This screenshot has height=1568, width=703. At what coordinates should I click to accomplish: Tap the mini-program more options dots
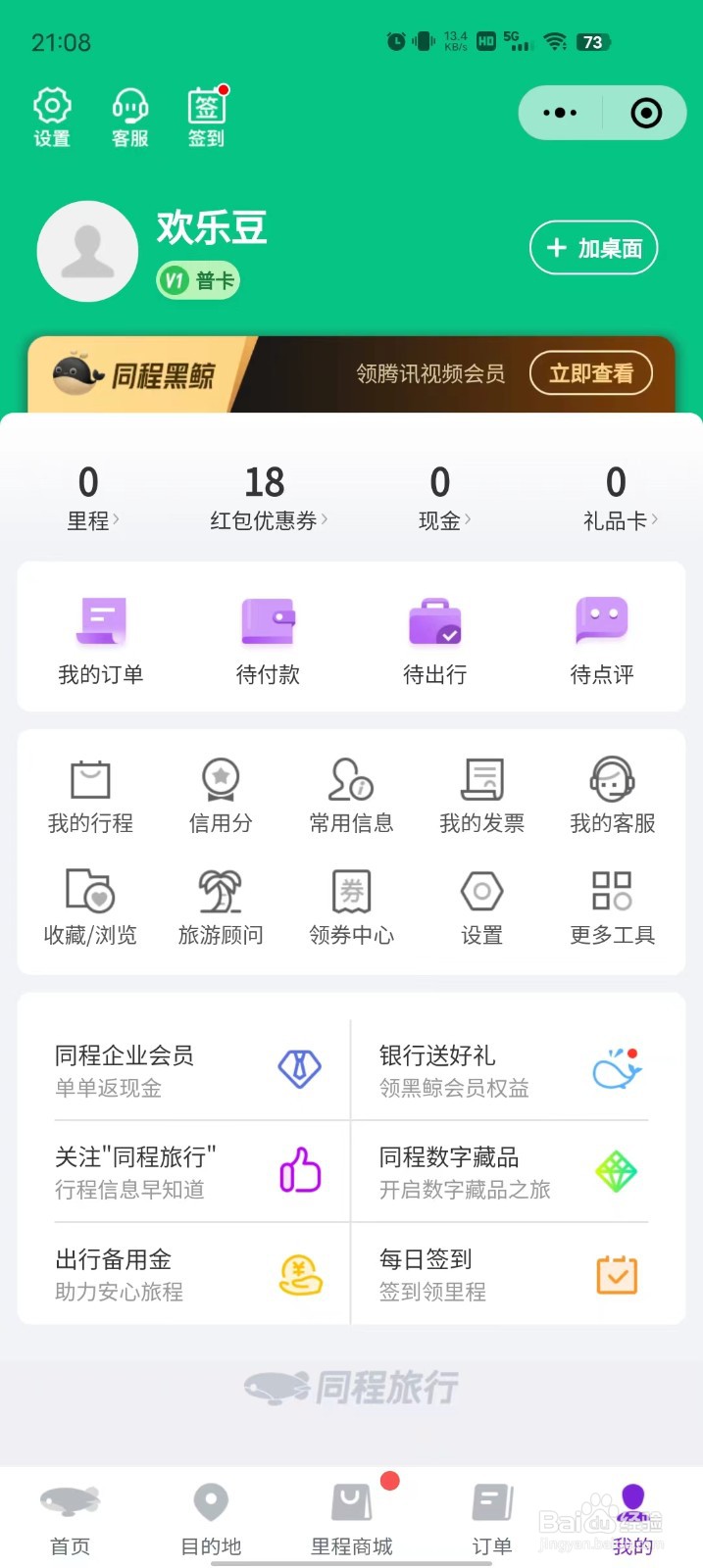point(560,113)
